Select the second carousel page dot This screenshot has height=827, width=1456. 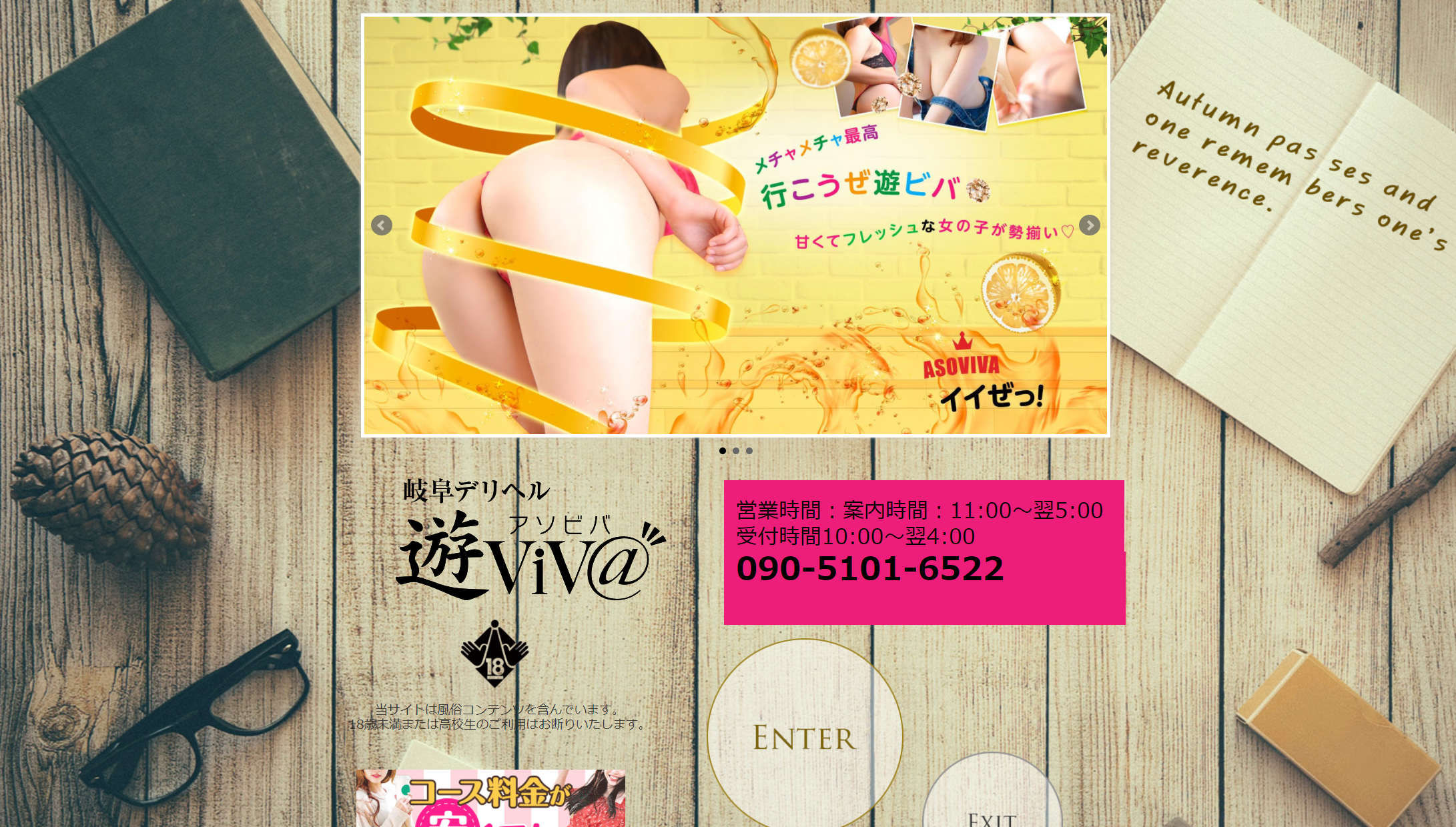[736, 451]
